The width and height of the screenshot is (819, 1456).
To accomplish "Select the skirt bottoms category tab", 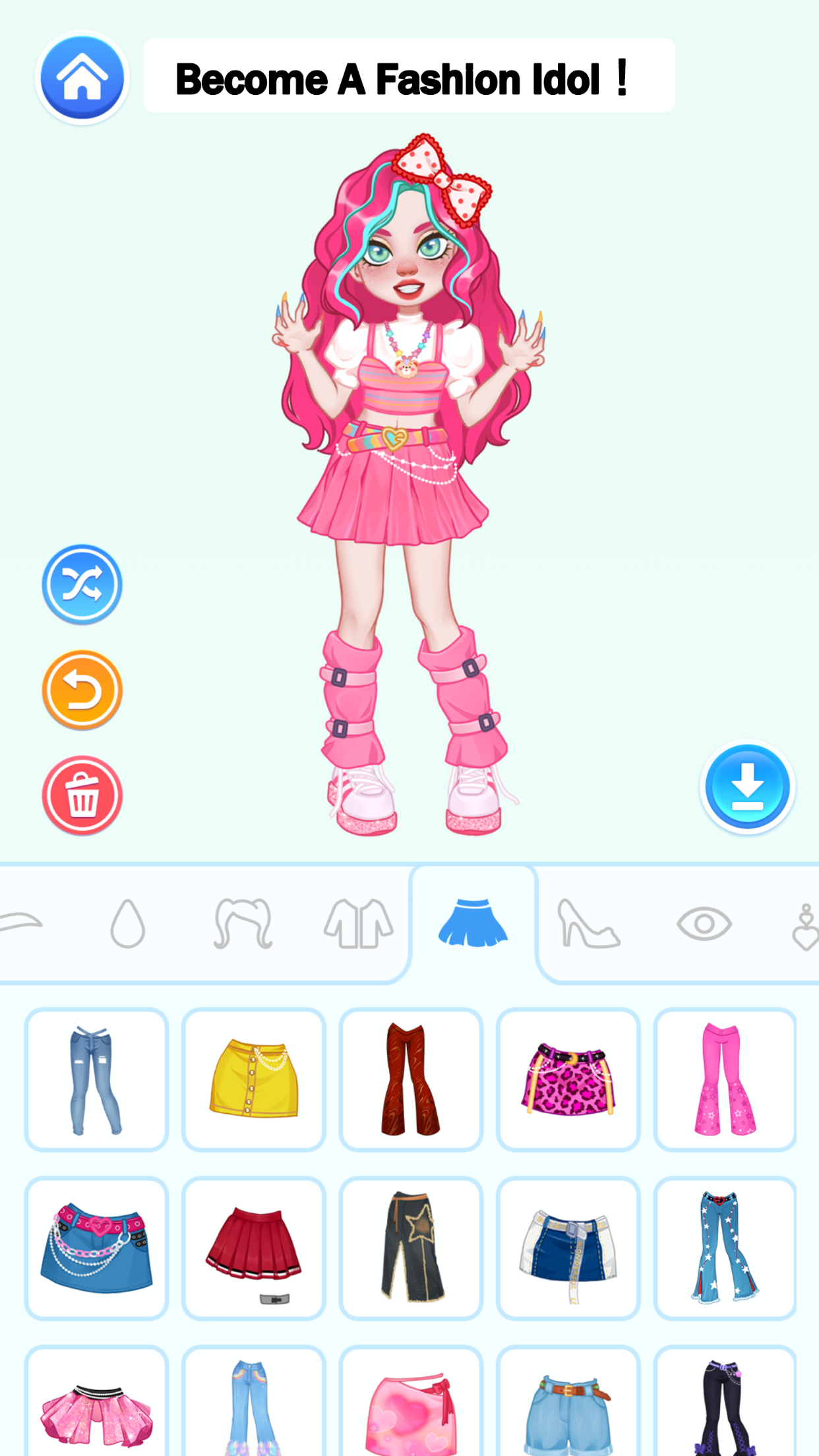I will (x=473, y=923).
